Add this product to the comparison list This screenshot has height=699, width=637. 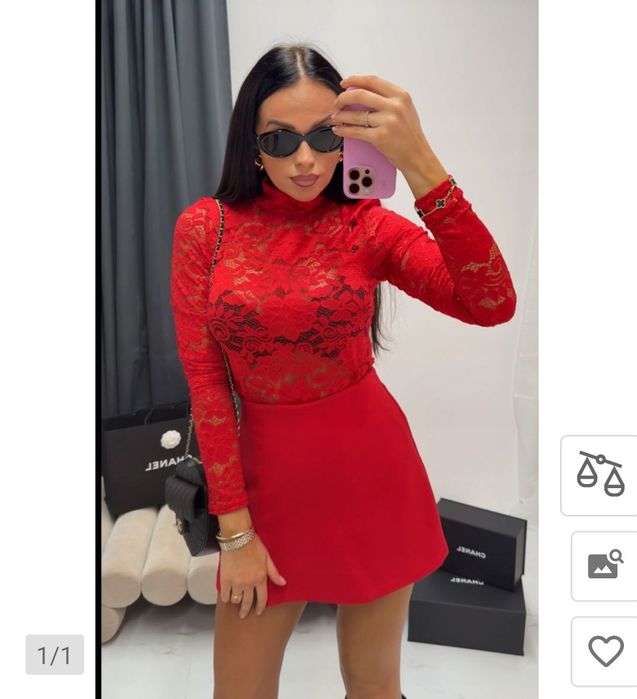pos(600,475)
